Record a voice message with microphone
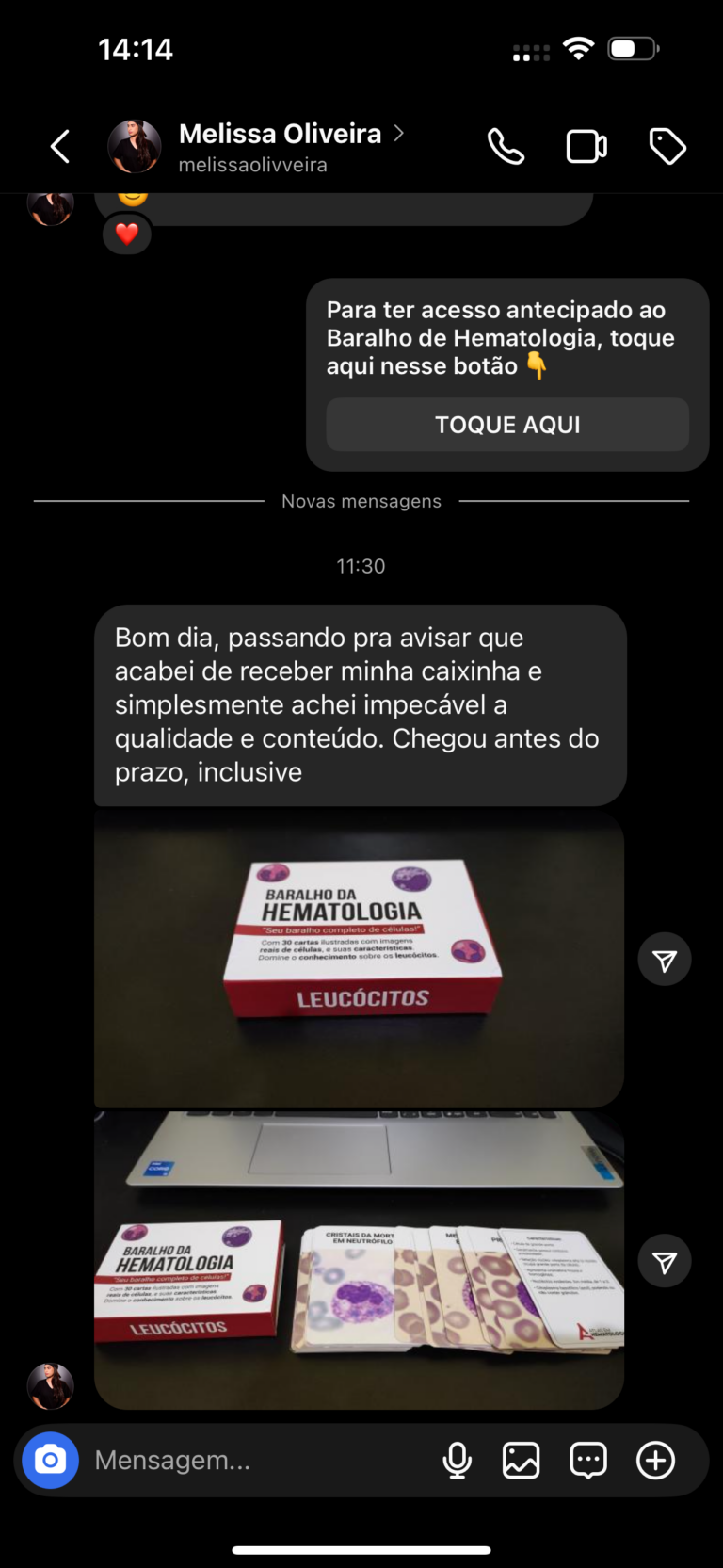 458,1460
